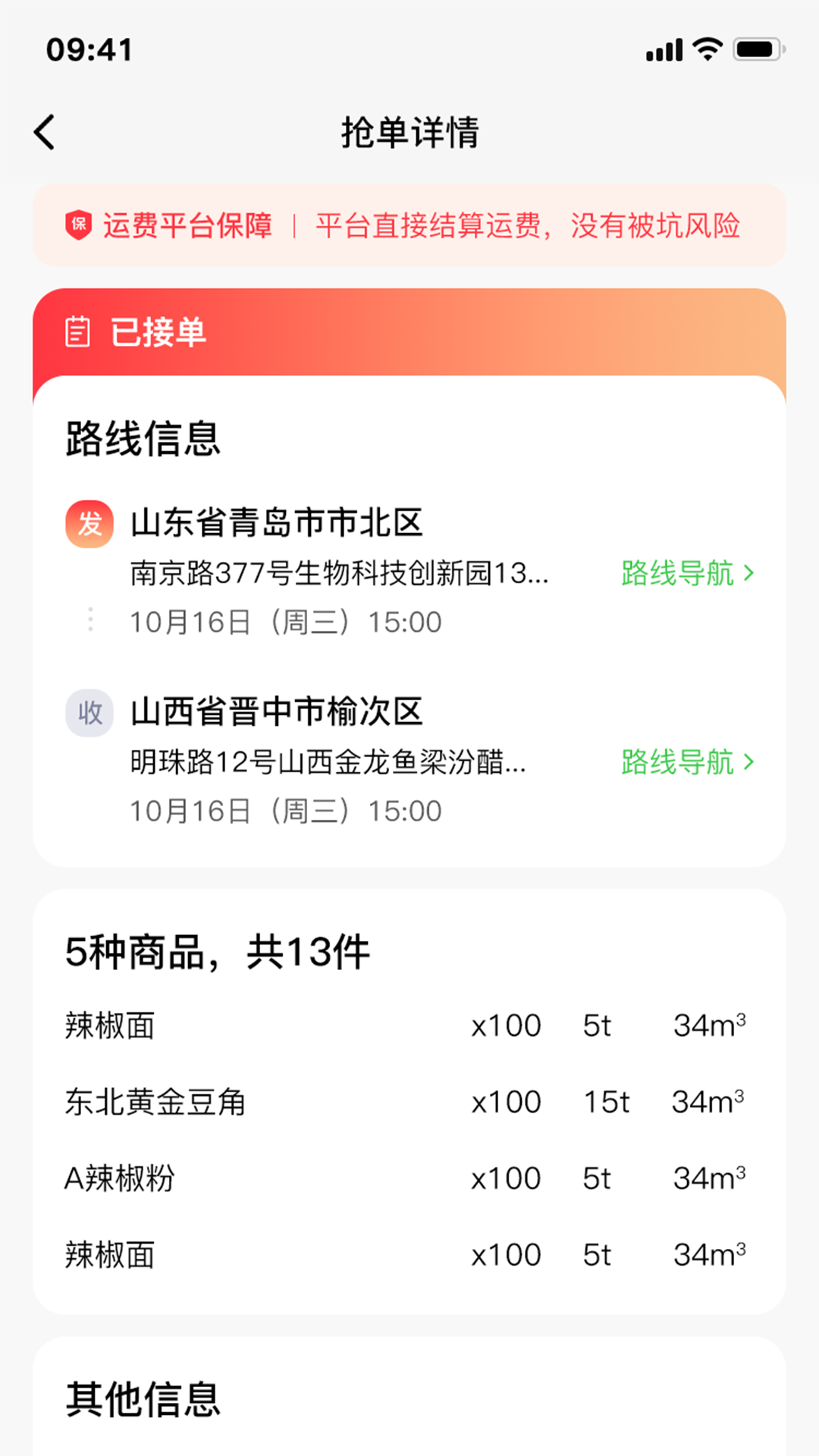Tap the 保 shield icon in the banner
Viewport: 819px width, 1456px height.
click(x=78, y=226)
